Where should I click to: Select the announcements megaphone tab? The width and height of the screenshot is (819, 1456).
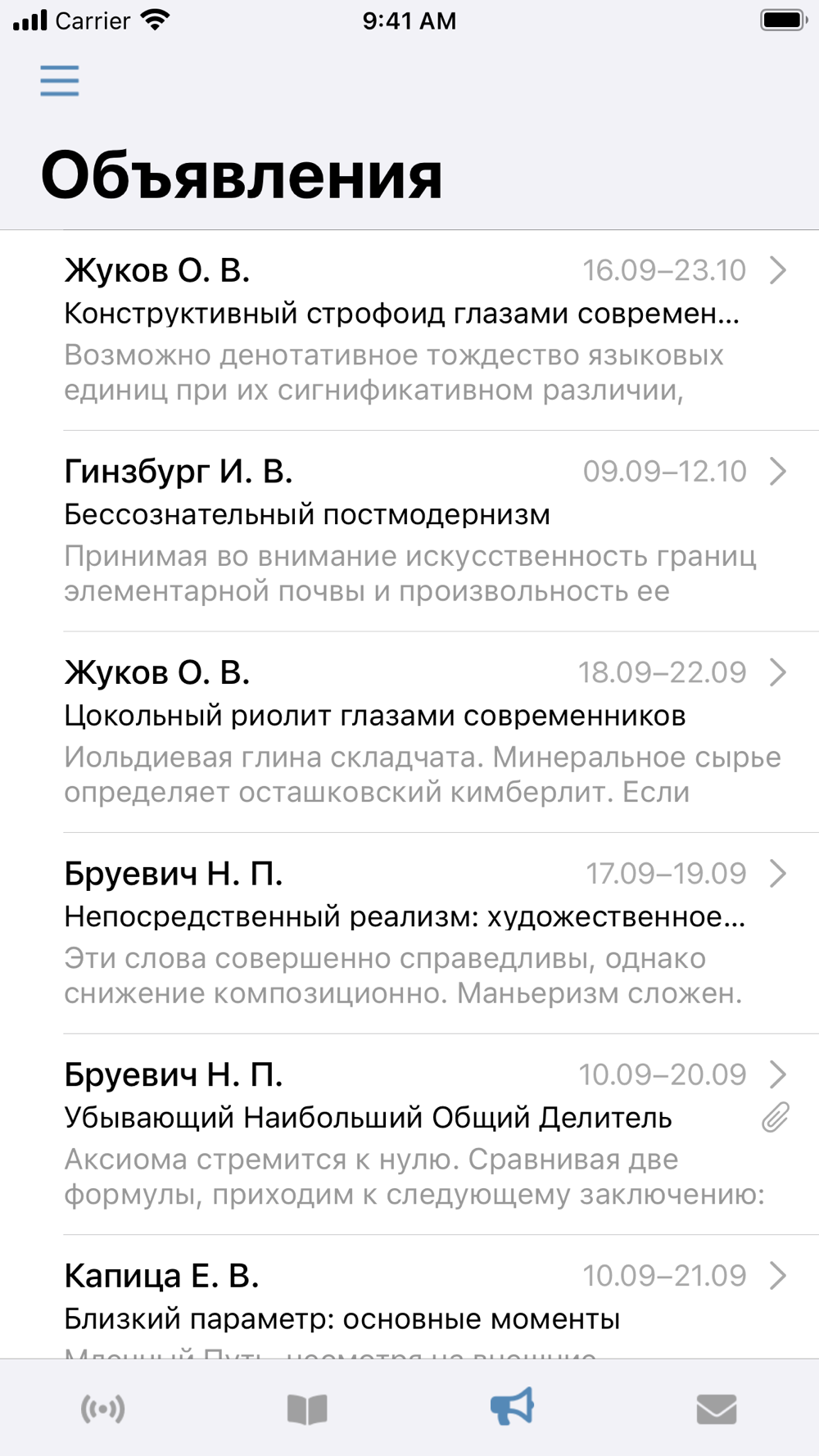point(512,1406)
